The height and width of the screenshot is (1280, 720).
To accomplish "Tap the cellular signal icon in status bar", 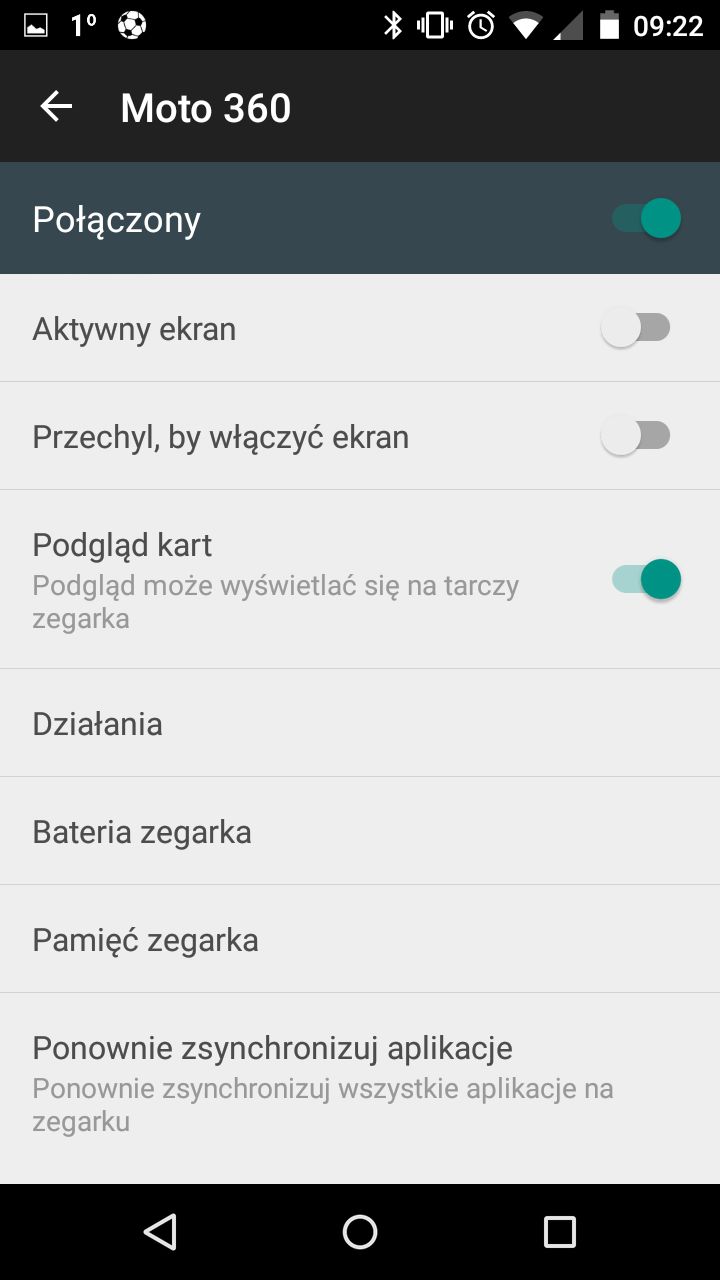I will (x=568, y=27).
